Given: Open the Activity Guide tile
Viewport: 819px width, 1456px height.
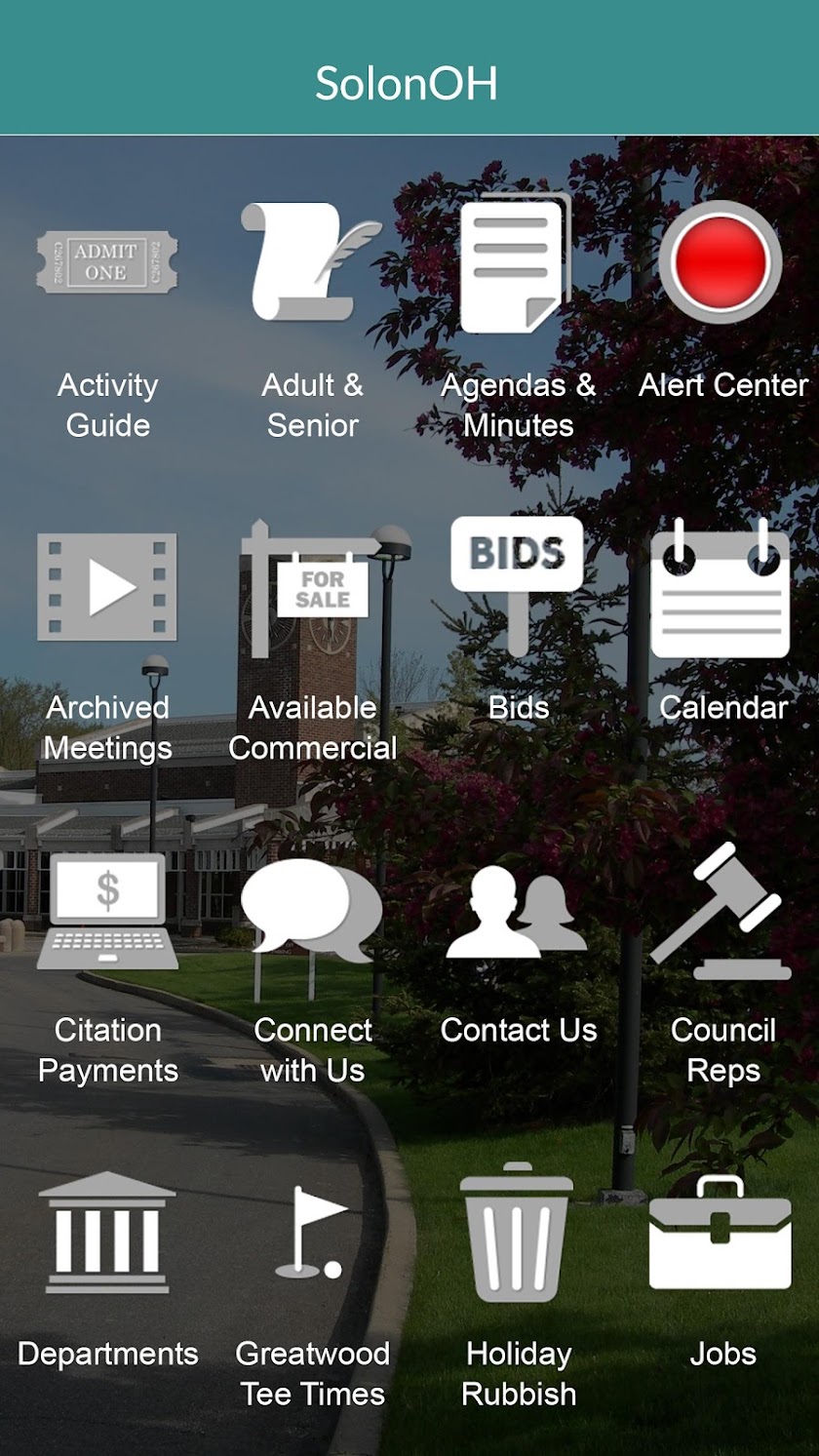Looking at the screenshot, I should coord(107,263).
